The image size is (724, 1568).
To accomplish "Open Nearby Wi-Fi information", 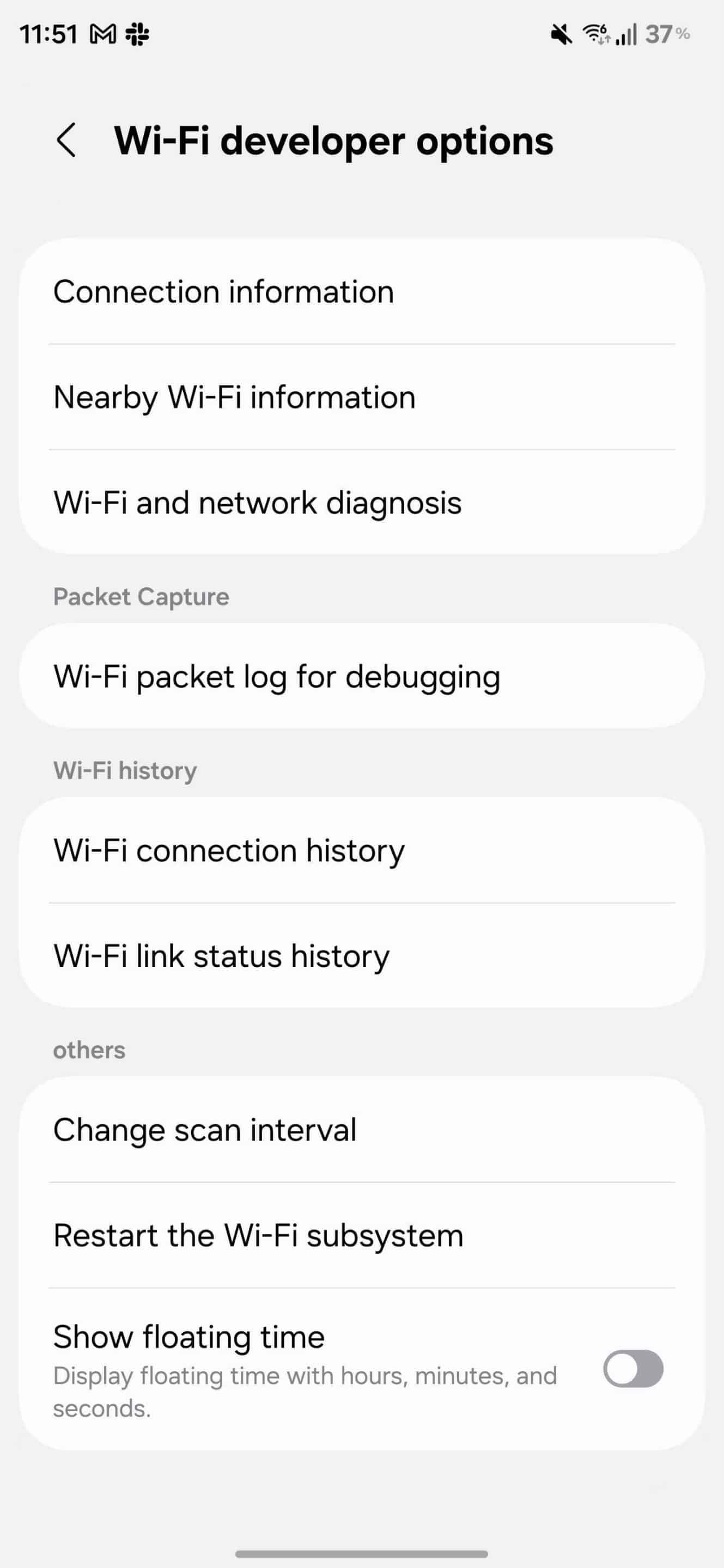I will point(362,397).
